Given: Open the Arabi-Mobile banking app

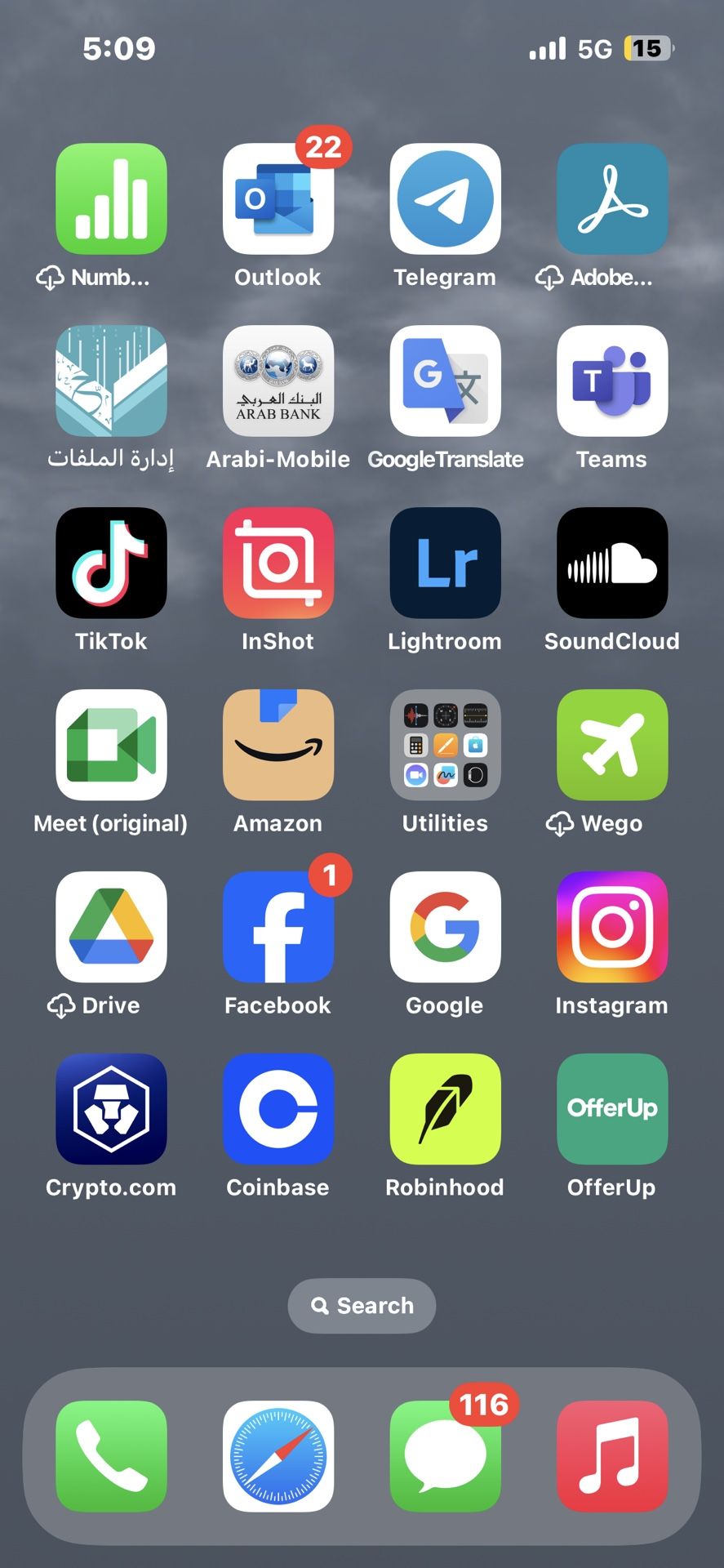Looking at the screenshot, I should pyautogui.click(x=278, y=381).
